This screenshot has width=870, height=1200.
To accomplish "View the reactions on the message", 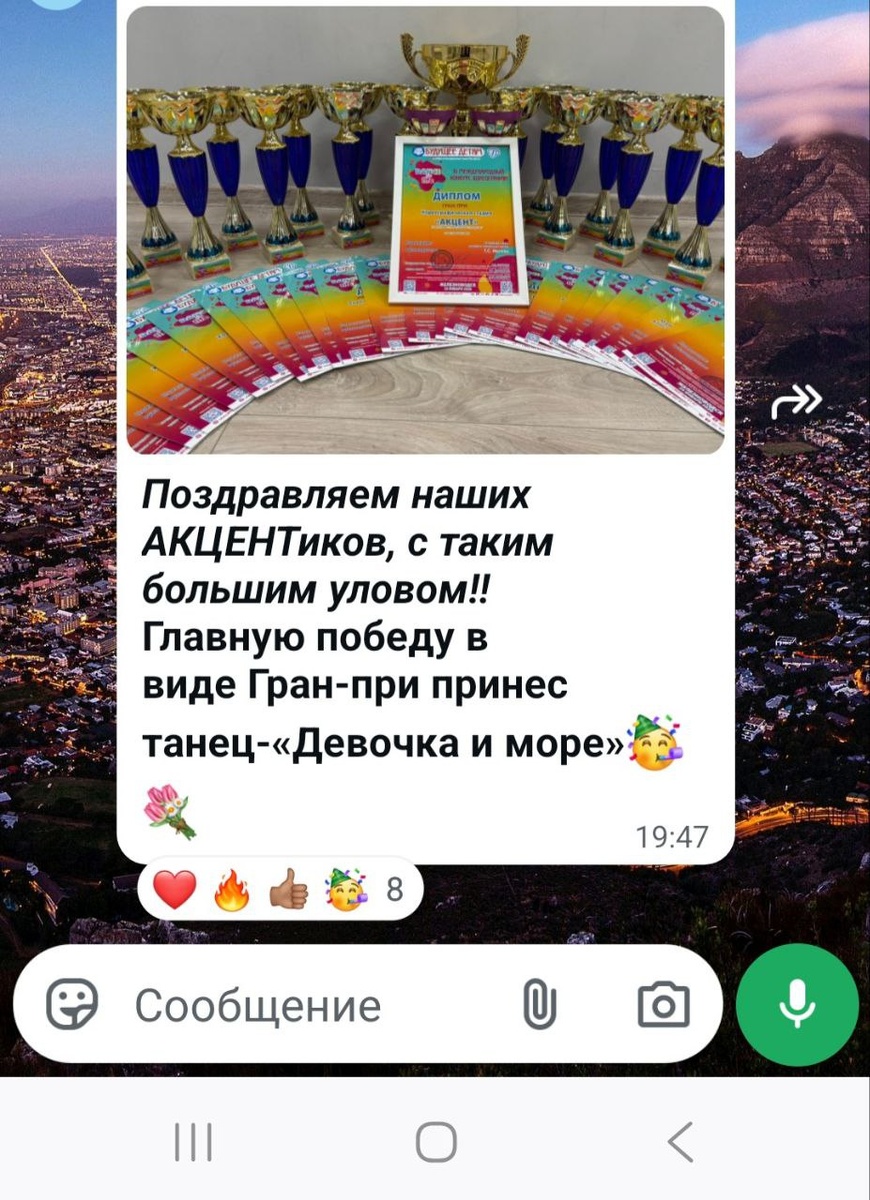I will (280, 889).
